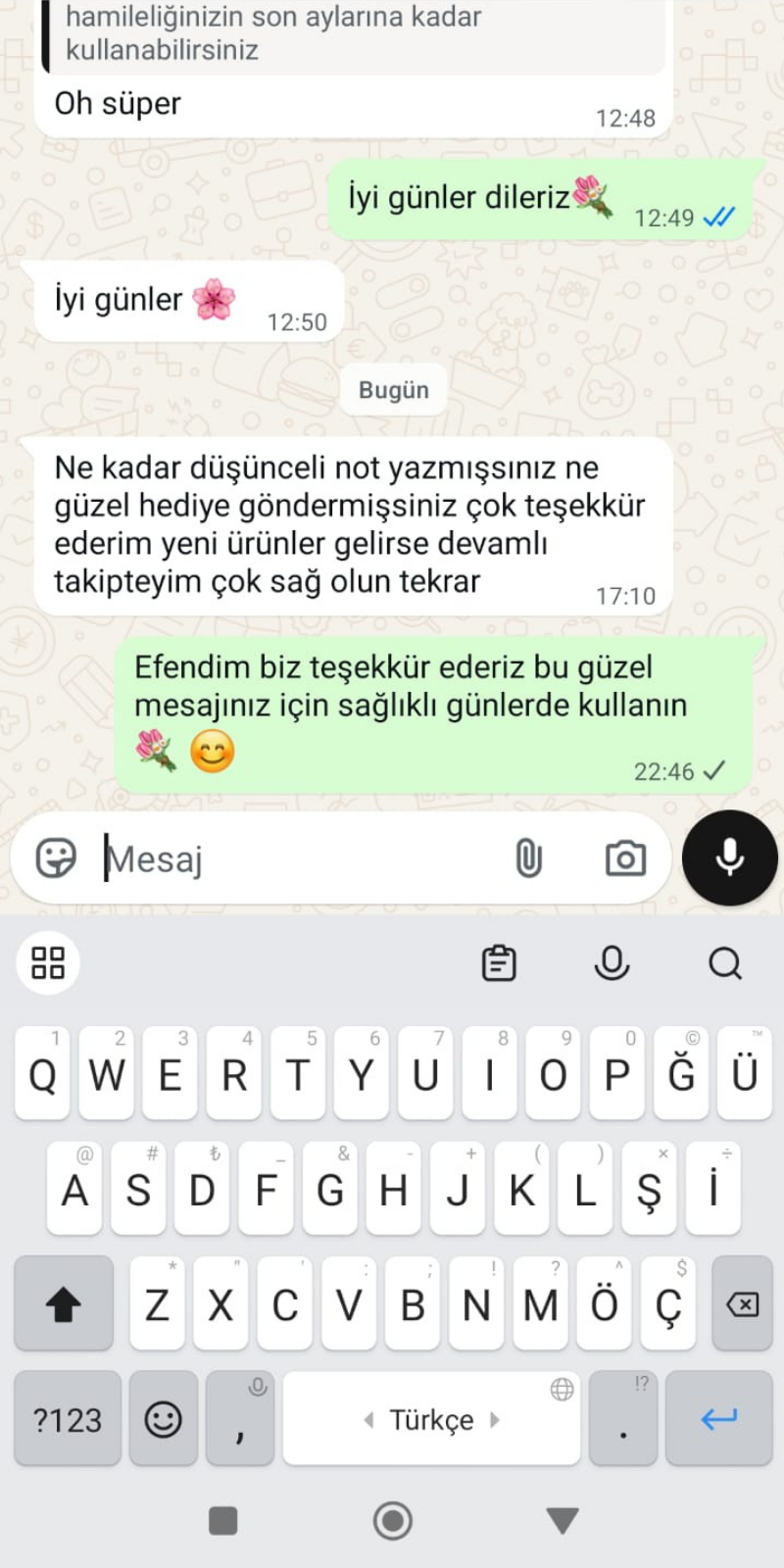The height and width of the screenshot is (1568, 784).
Task: Open the camera from the message bar
Action: click(625, 858)
